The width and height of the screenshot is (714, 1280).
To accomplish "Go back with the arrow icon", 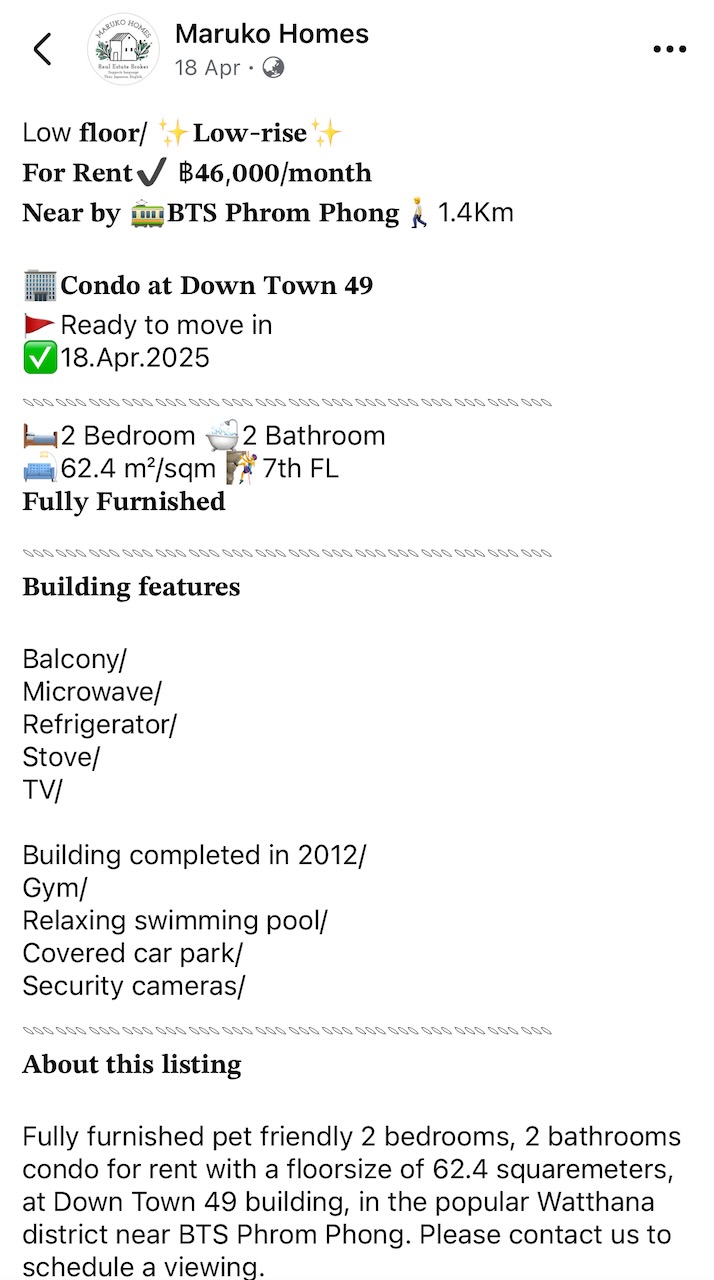I will 42,49.
